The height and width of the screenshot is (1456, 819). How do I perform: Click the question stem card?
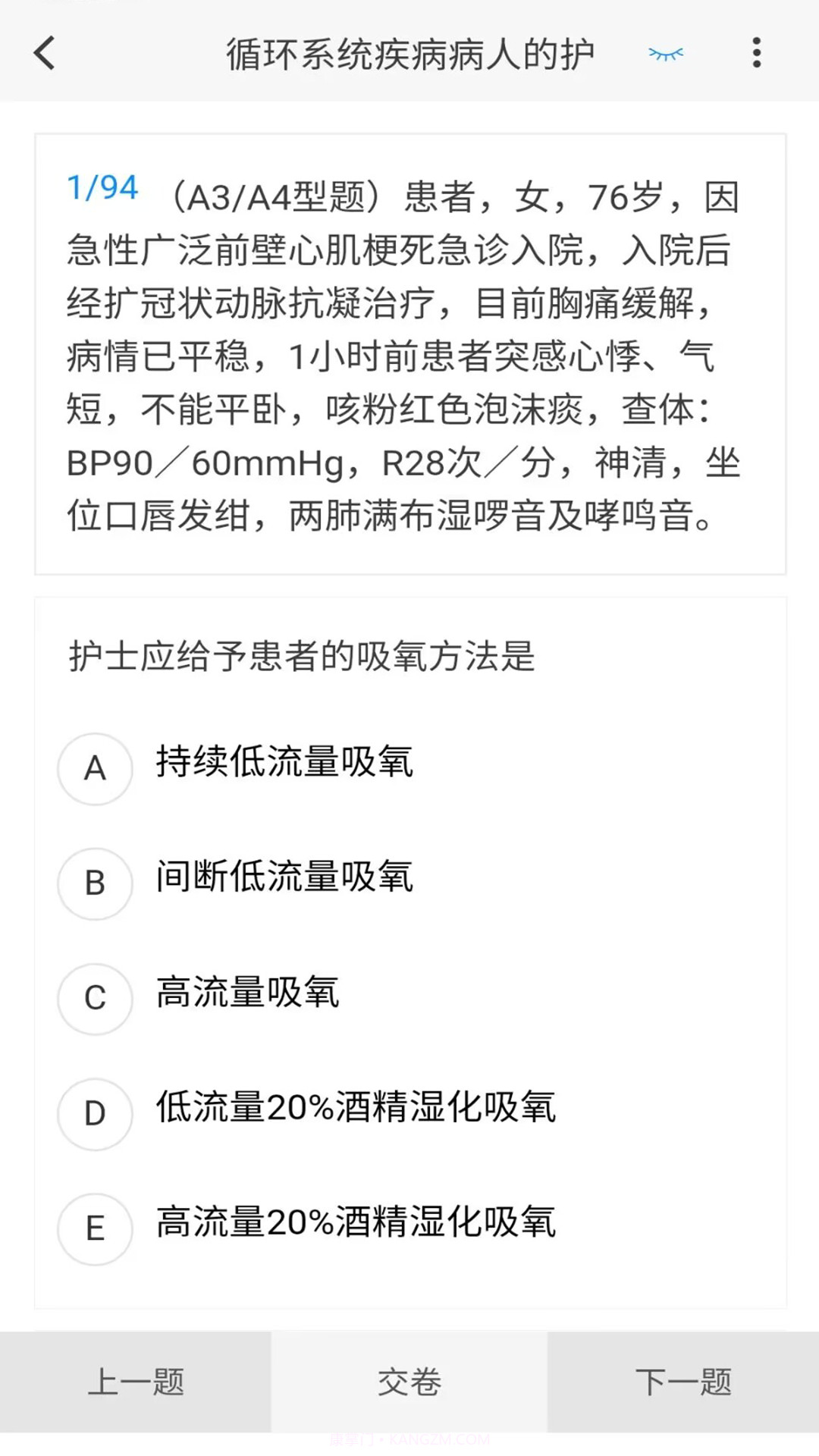[409, 353]
